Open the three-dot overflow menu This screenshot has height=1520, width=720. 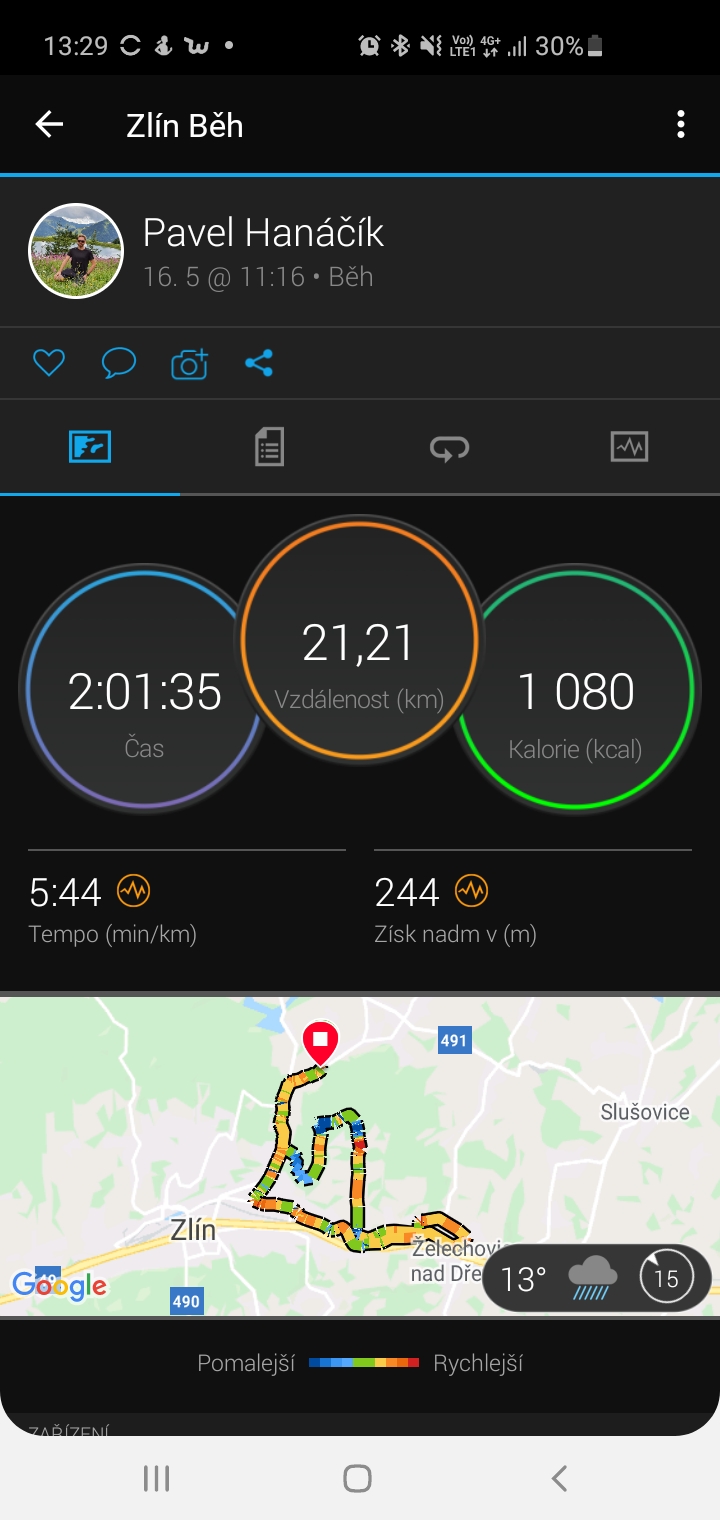[x=680, y=125]
